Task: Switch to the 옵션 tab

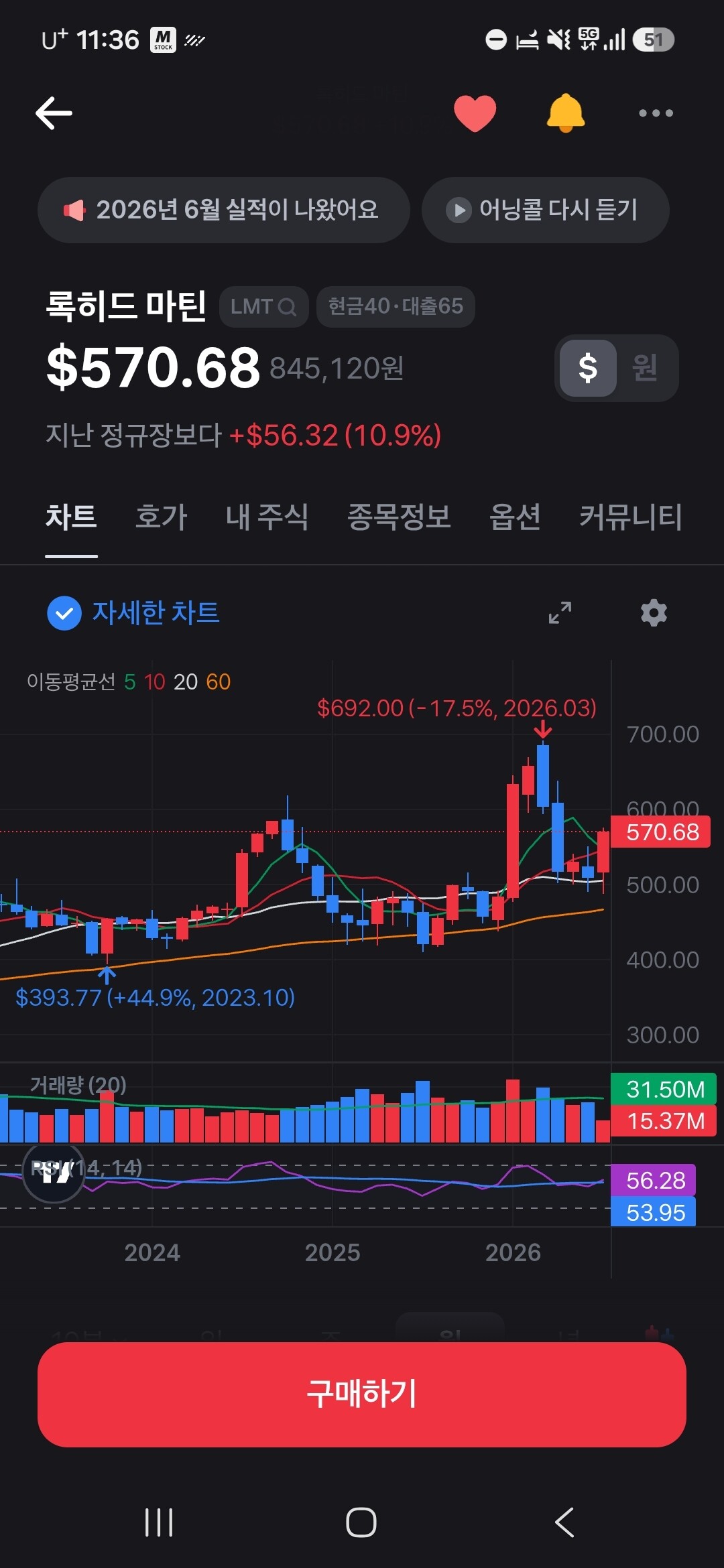Action: pos(515,517)
